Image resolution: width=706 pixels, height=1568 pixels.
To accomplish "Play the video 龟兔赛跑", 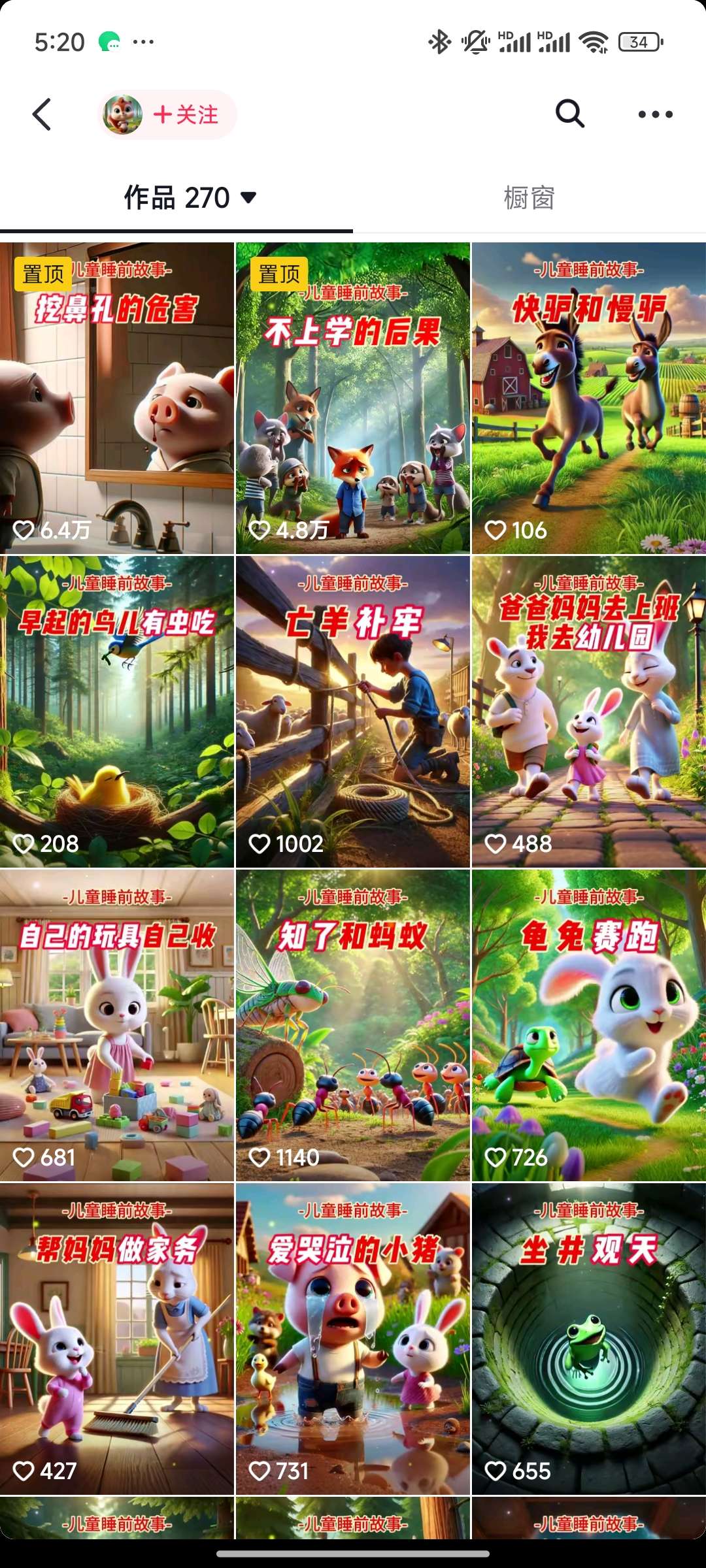I will [x=588, y=1026].
